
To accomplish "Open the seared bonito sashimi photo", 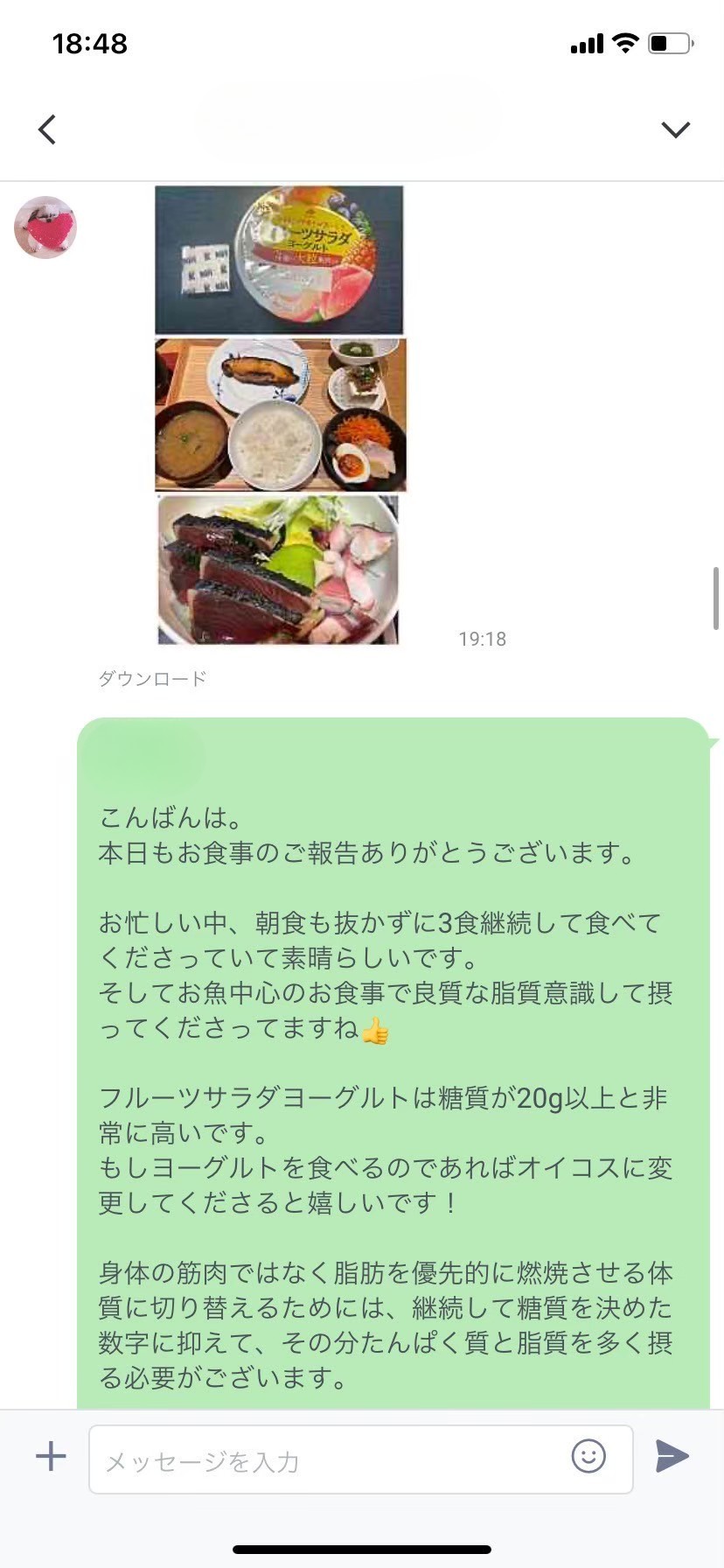I will pos(279,569).
